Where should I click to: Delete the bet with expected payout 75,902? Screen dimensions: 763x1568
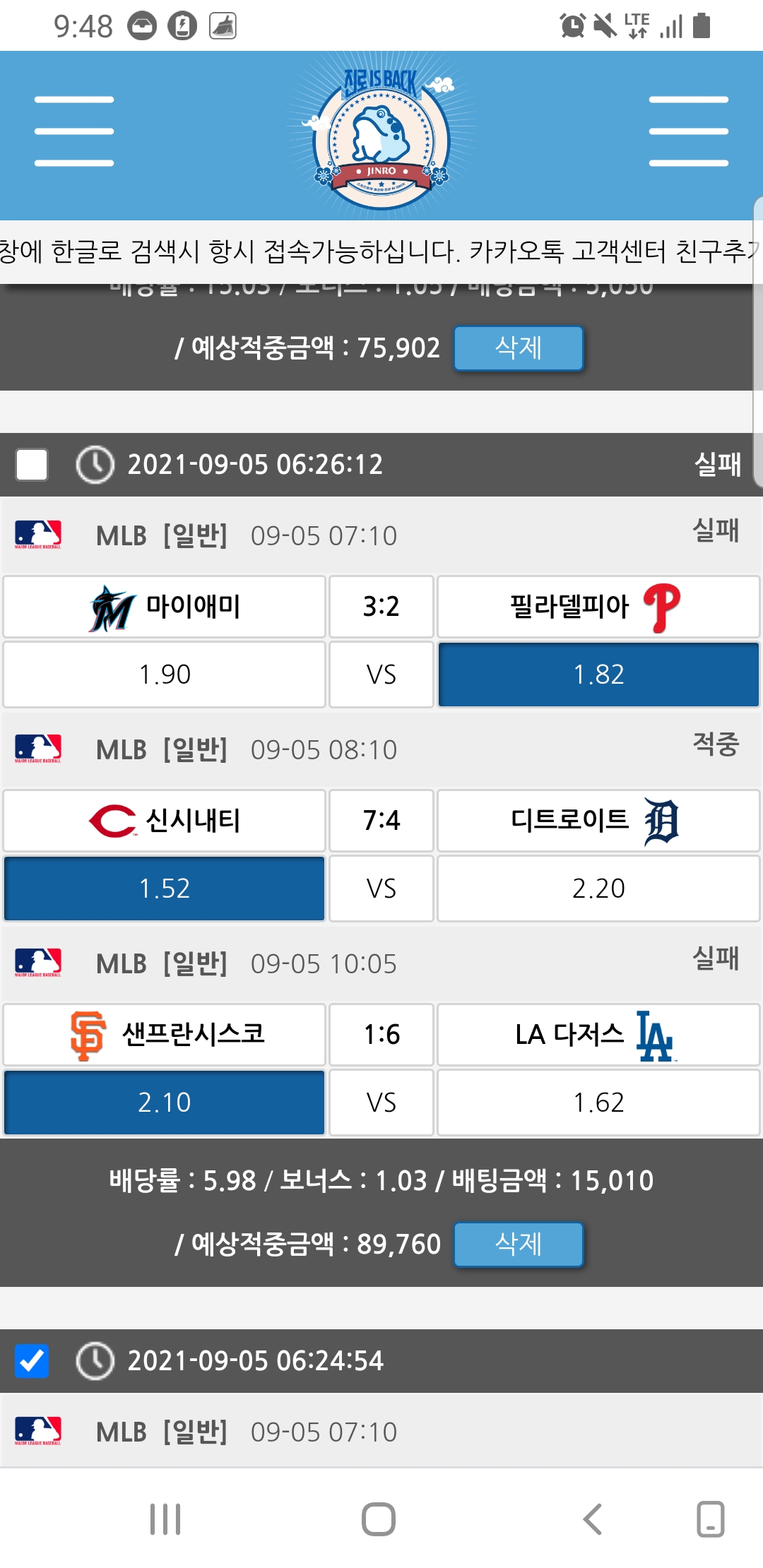(x=518, y=348)
